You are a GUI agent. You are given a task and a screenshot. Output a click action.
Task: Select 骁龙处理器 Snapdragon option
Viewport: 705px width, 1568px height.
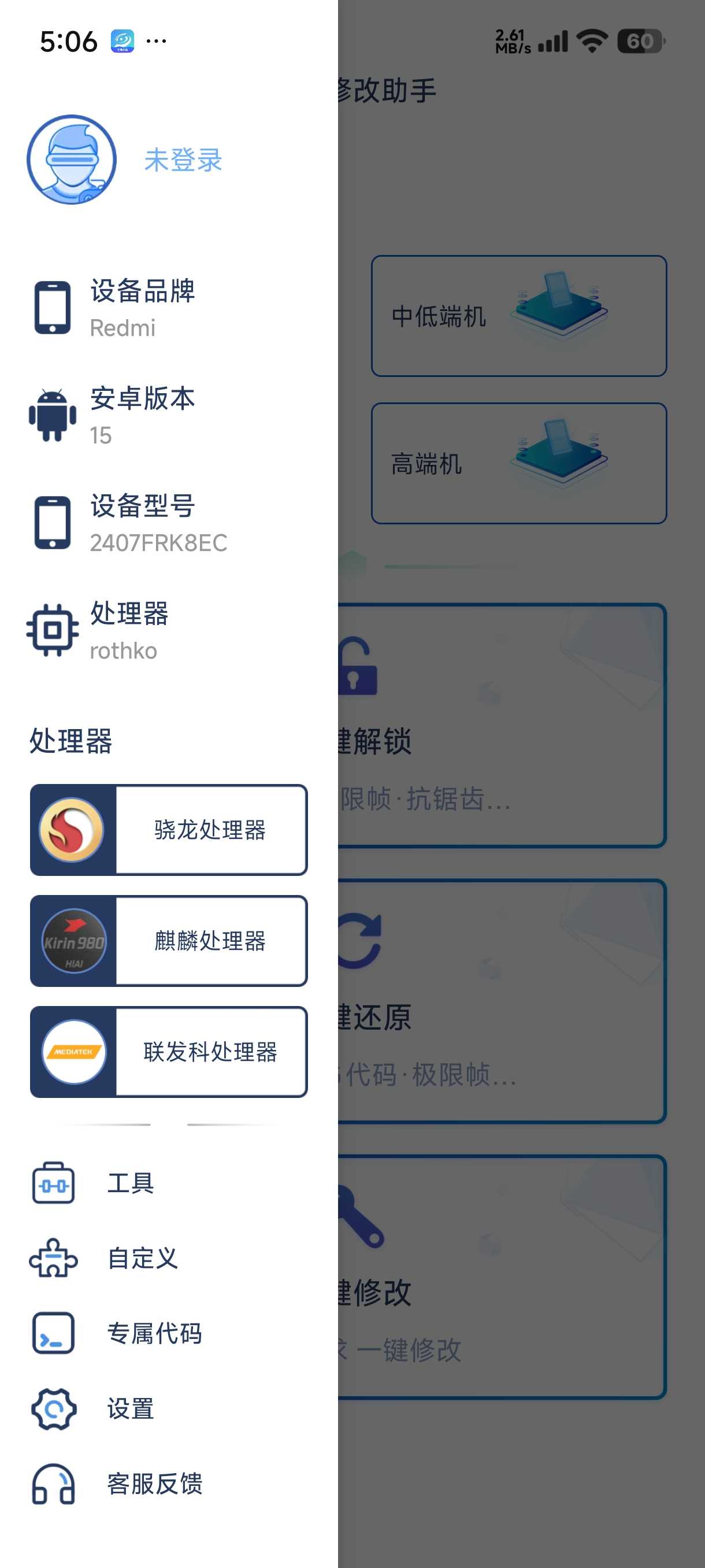pos(169,830)
